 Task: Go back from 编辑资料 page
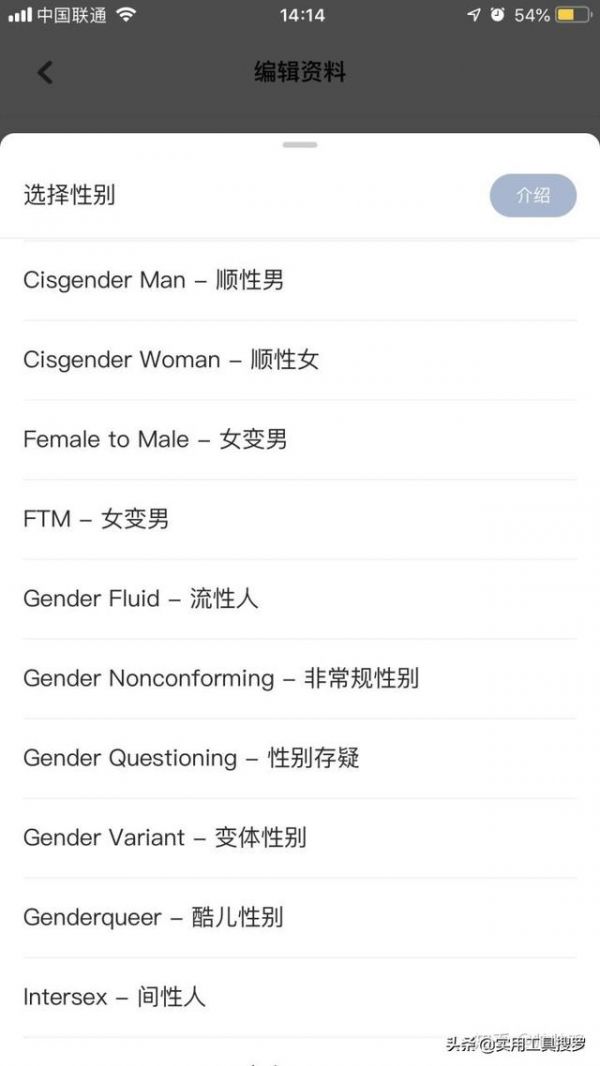tap(45, 72)
